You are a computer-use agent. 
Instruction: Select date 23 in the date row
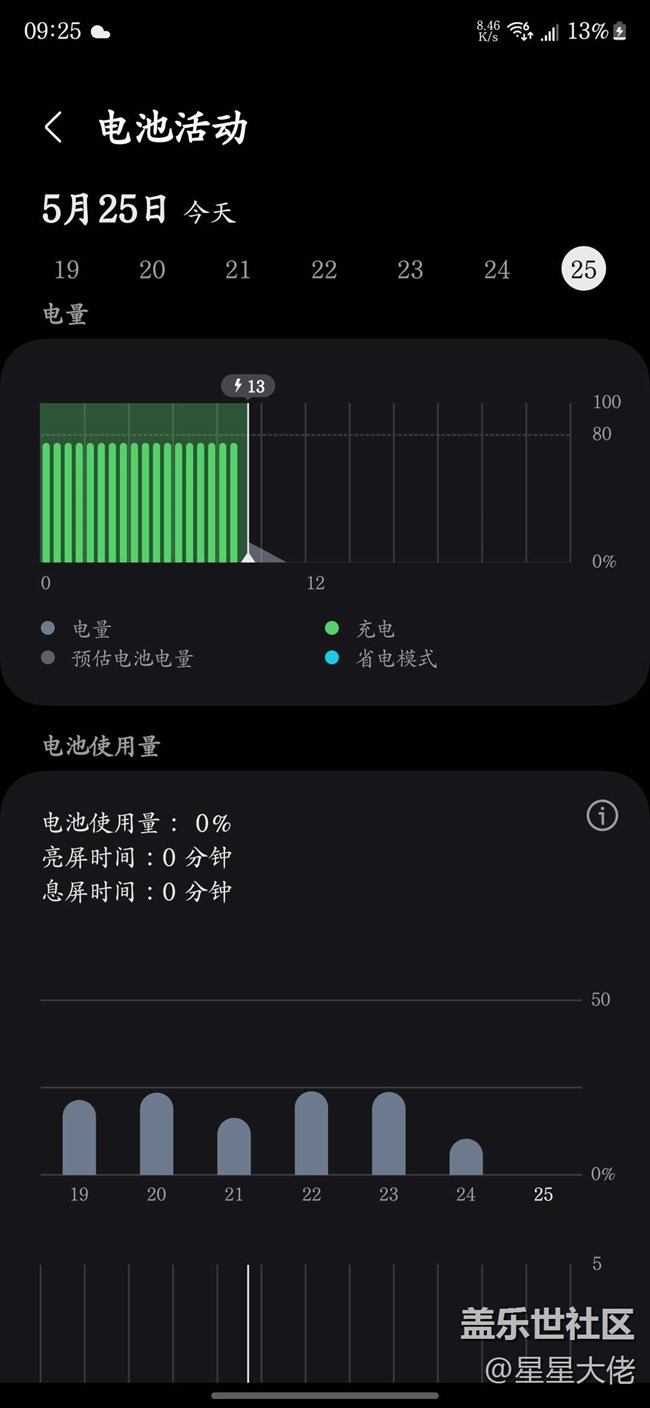pos(410,270)
